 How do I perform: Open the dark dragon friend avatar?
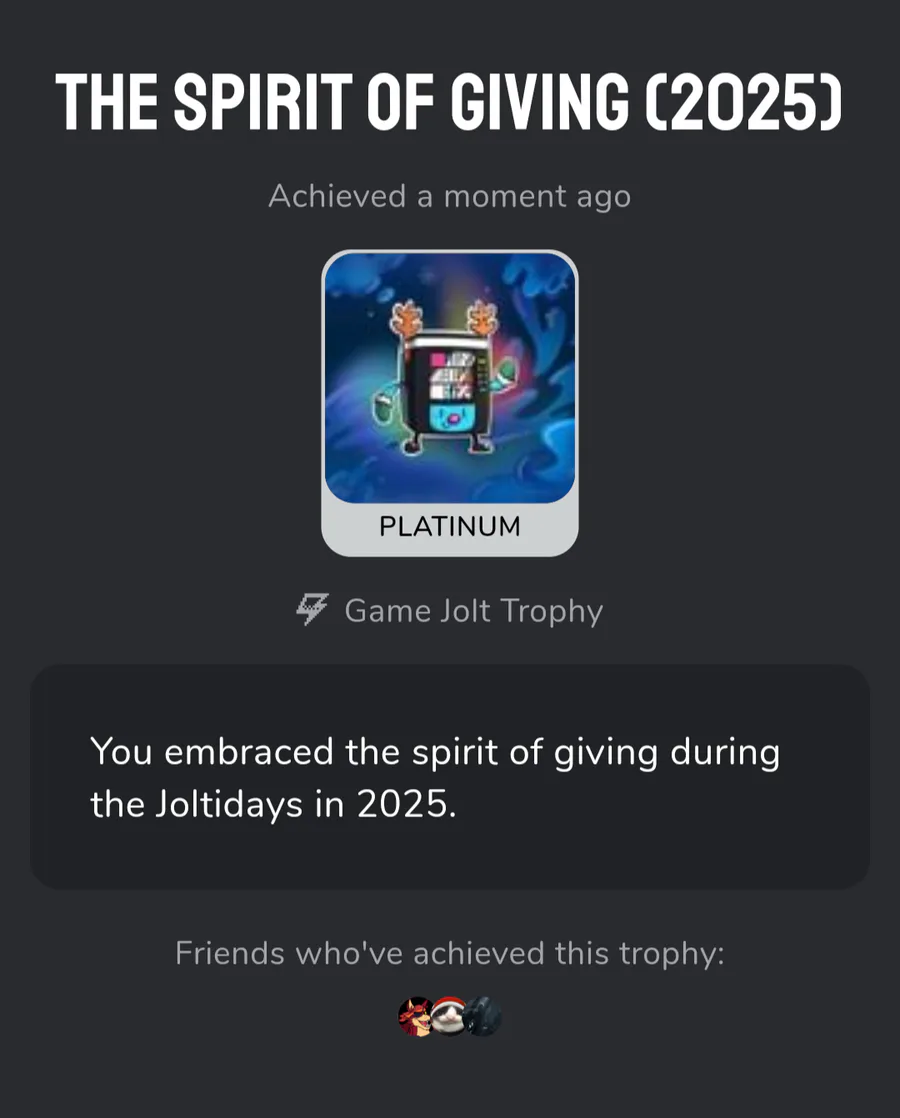[x=485, y=1016]
